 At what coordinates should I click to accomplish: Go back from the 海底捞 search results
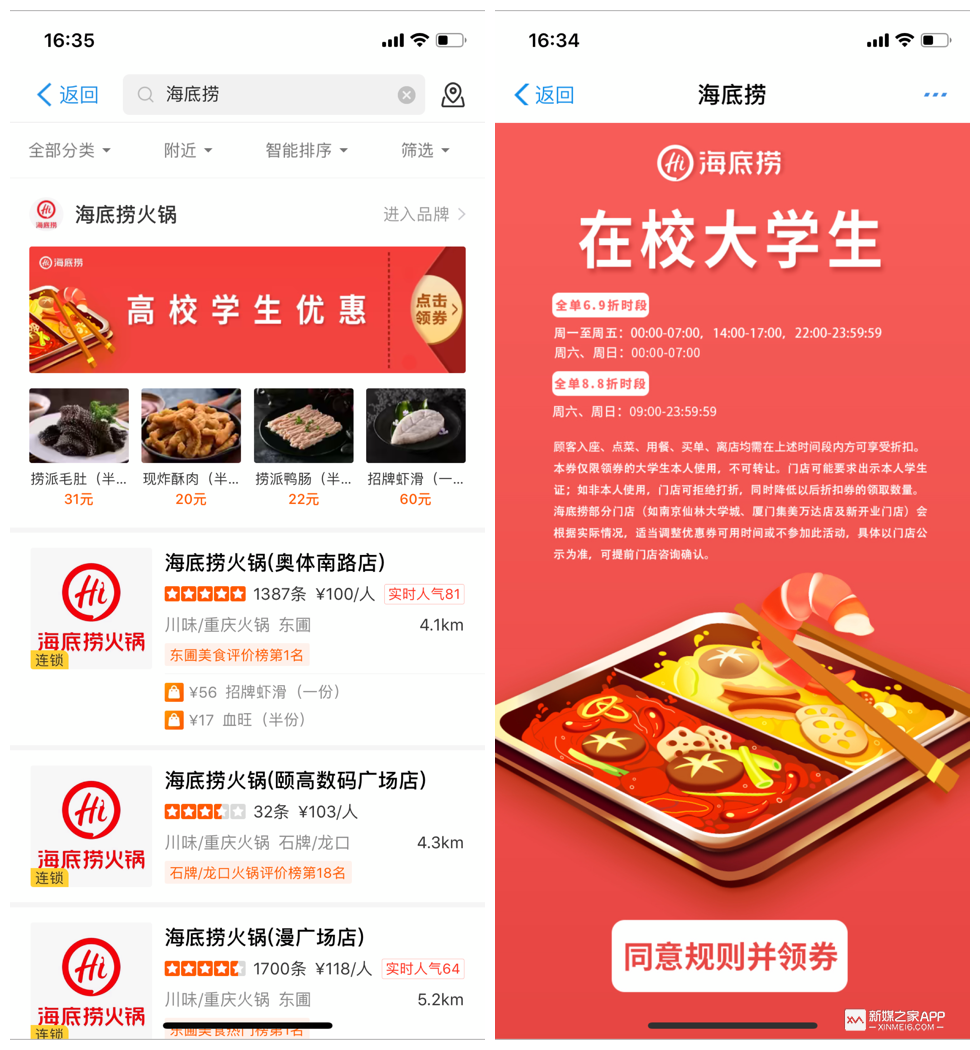tap(67, 95)
